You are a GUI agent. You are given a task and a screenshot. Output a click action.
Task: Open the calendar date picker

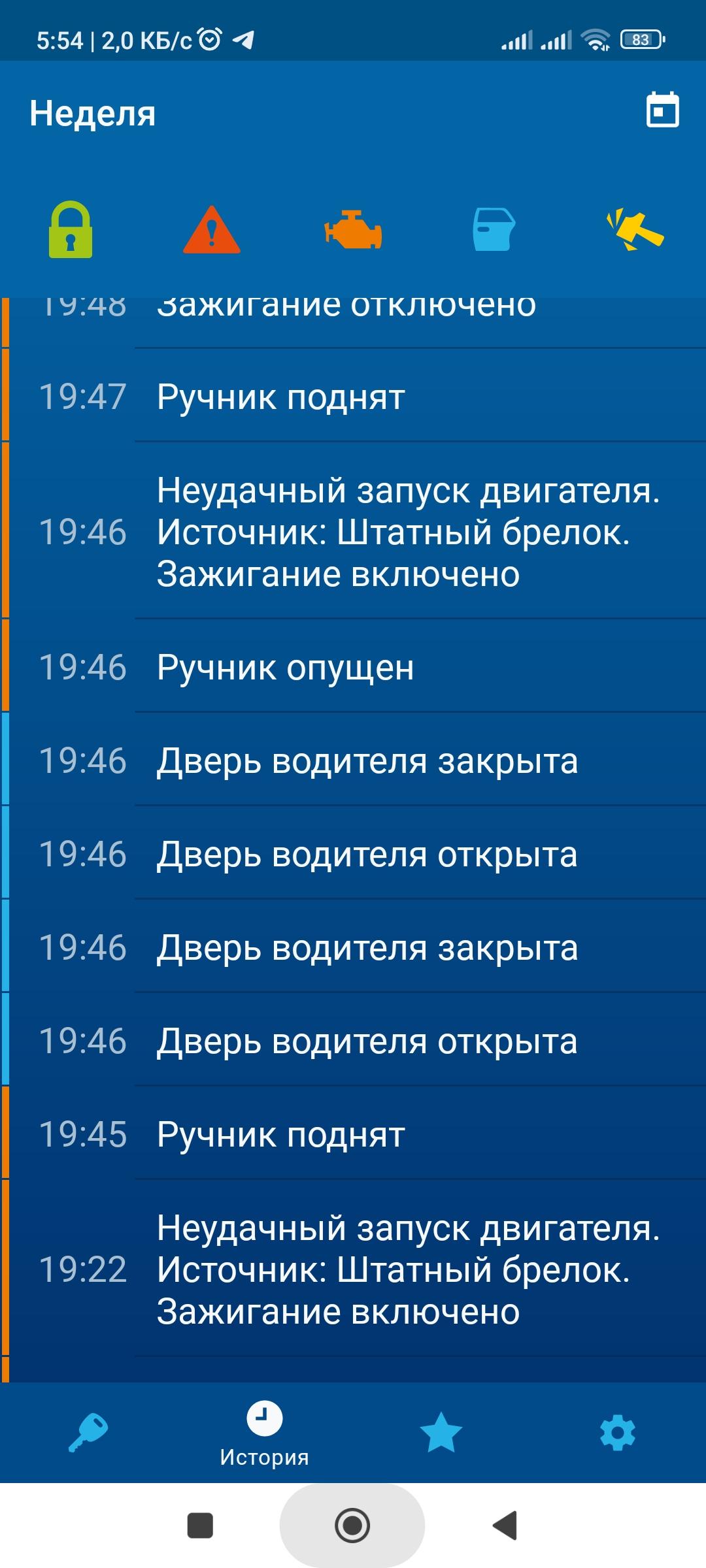coord(662,110)
